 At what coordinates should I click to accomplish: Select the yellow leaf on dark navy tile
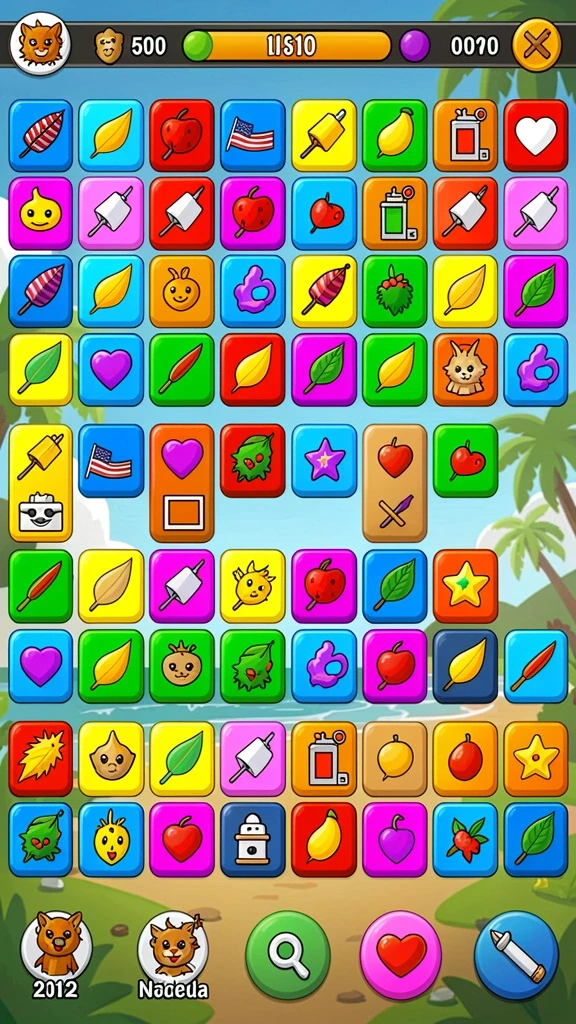tap(465, 666)
